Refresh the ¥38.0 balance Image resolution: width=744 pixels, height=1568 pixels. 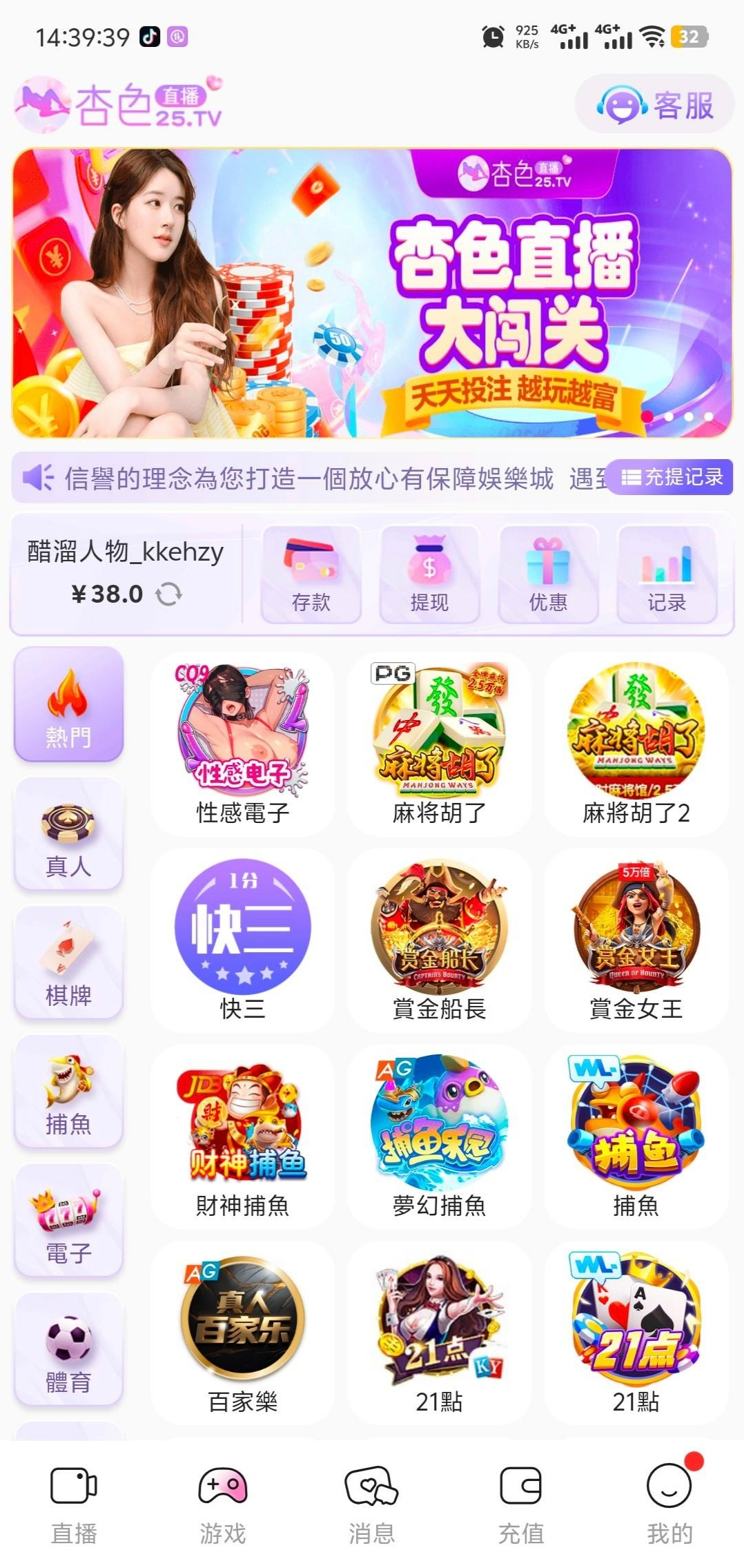[169, 594]
